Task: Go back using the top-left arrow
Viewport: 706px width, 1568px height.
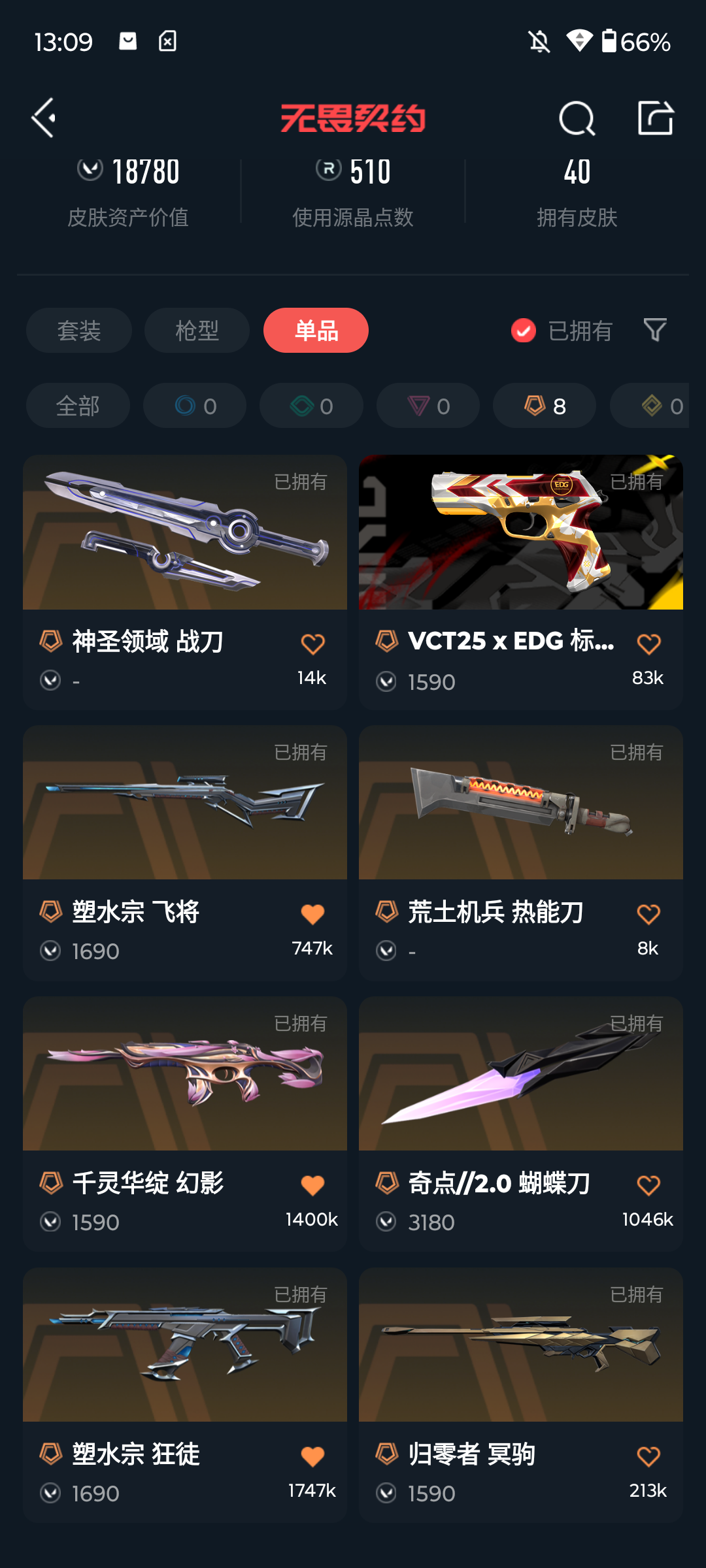Action: pos(44,118)
